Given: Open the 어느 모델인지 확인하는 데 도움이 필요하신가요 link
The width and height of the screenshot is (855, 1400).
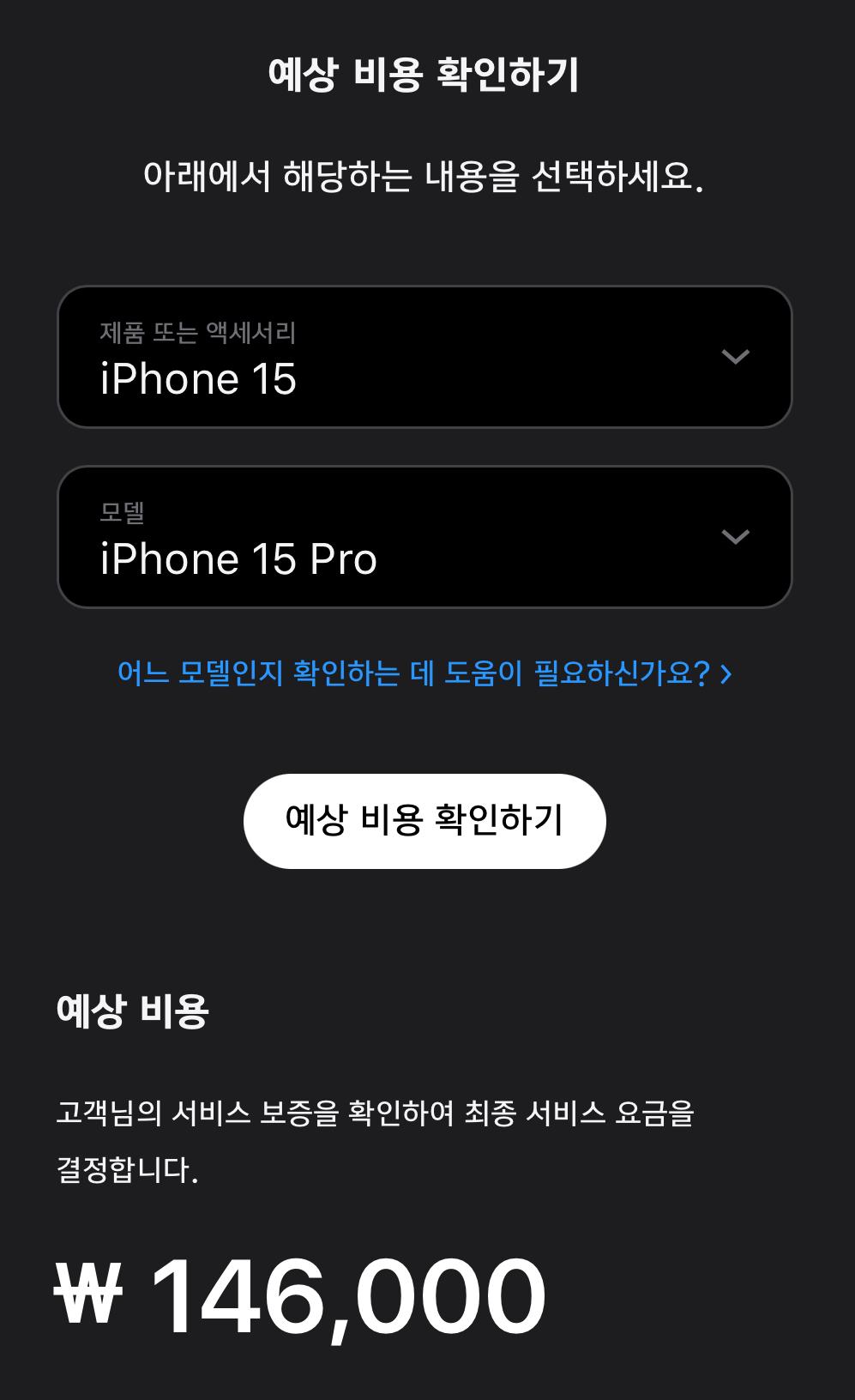Looking at the screenshot, I should (424, 673).
